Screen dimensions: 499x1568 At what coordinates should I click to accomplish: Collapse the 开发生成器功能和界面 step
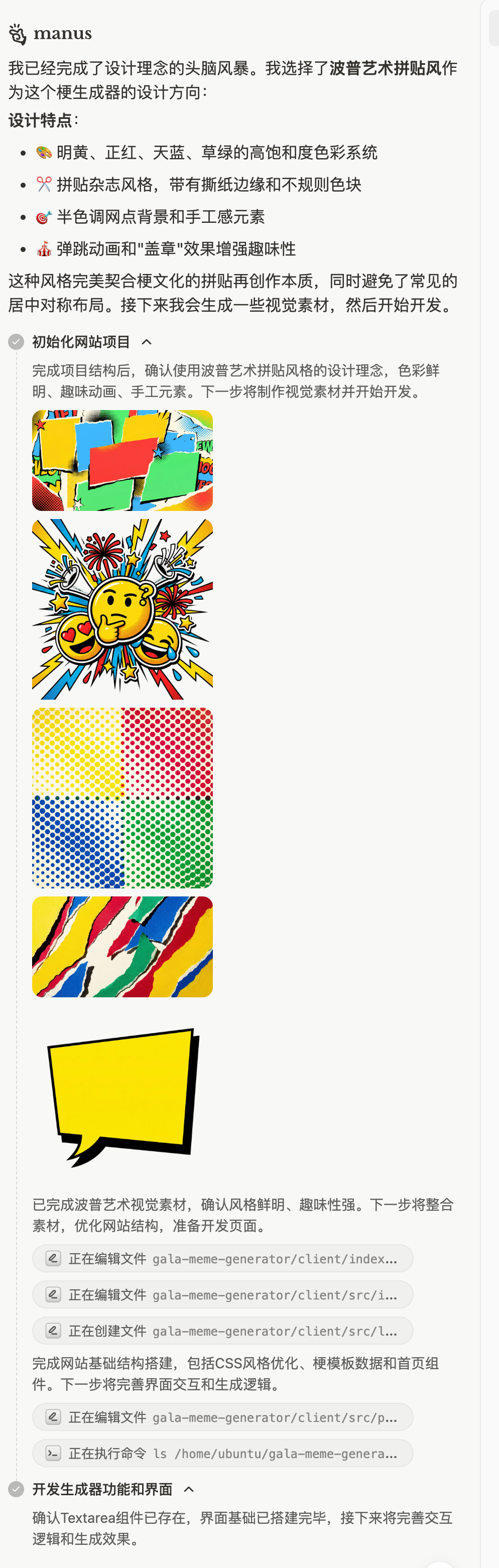point(189,1490)
